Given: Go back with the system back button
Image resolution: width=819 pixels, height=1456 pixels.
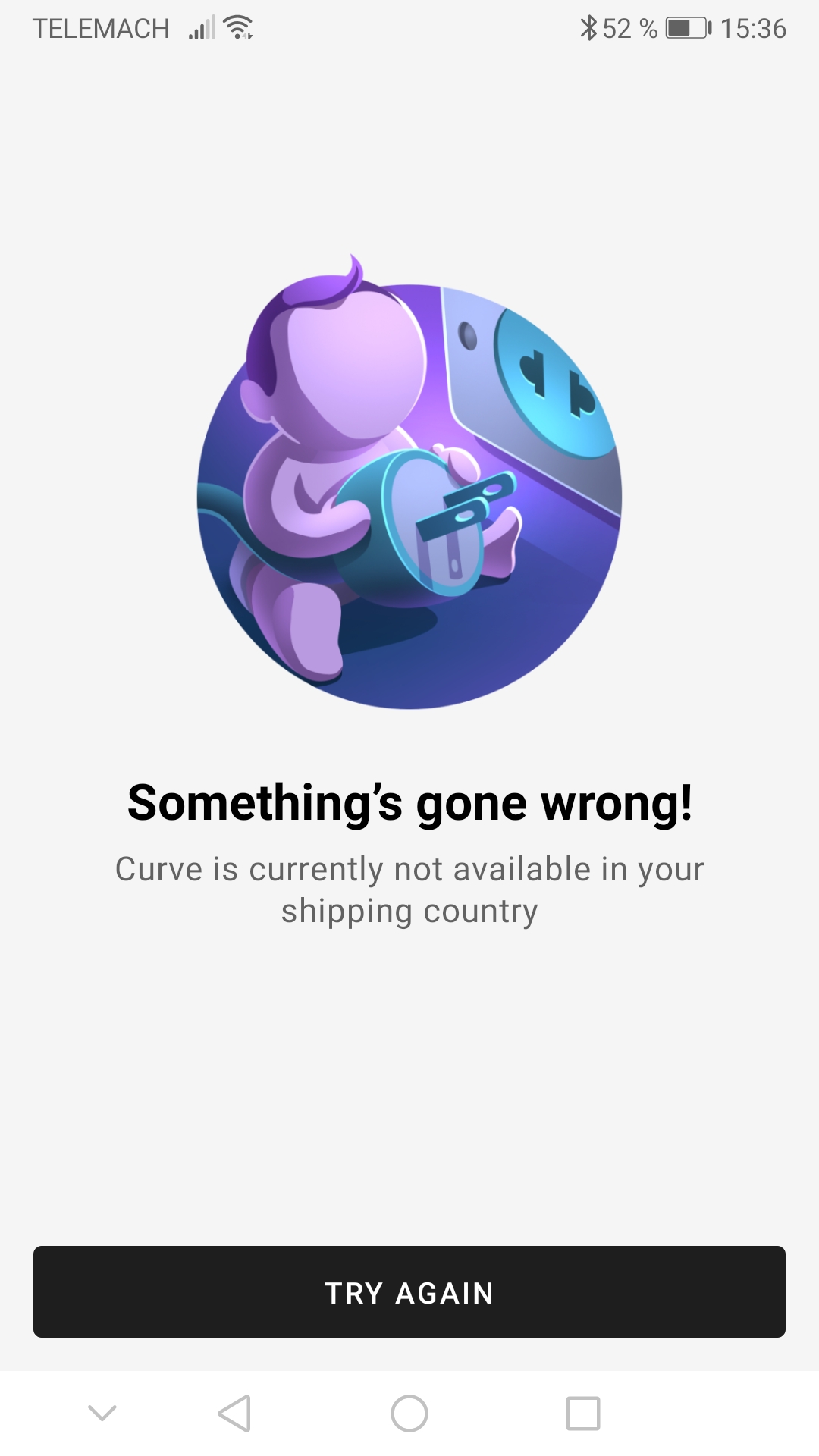Looking at the screenshot, I should click(234, 1414).
